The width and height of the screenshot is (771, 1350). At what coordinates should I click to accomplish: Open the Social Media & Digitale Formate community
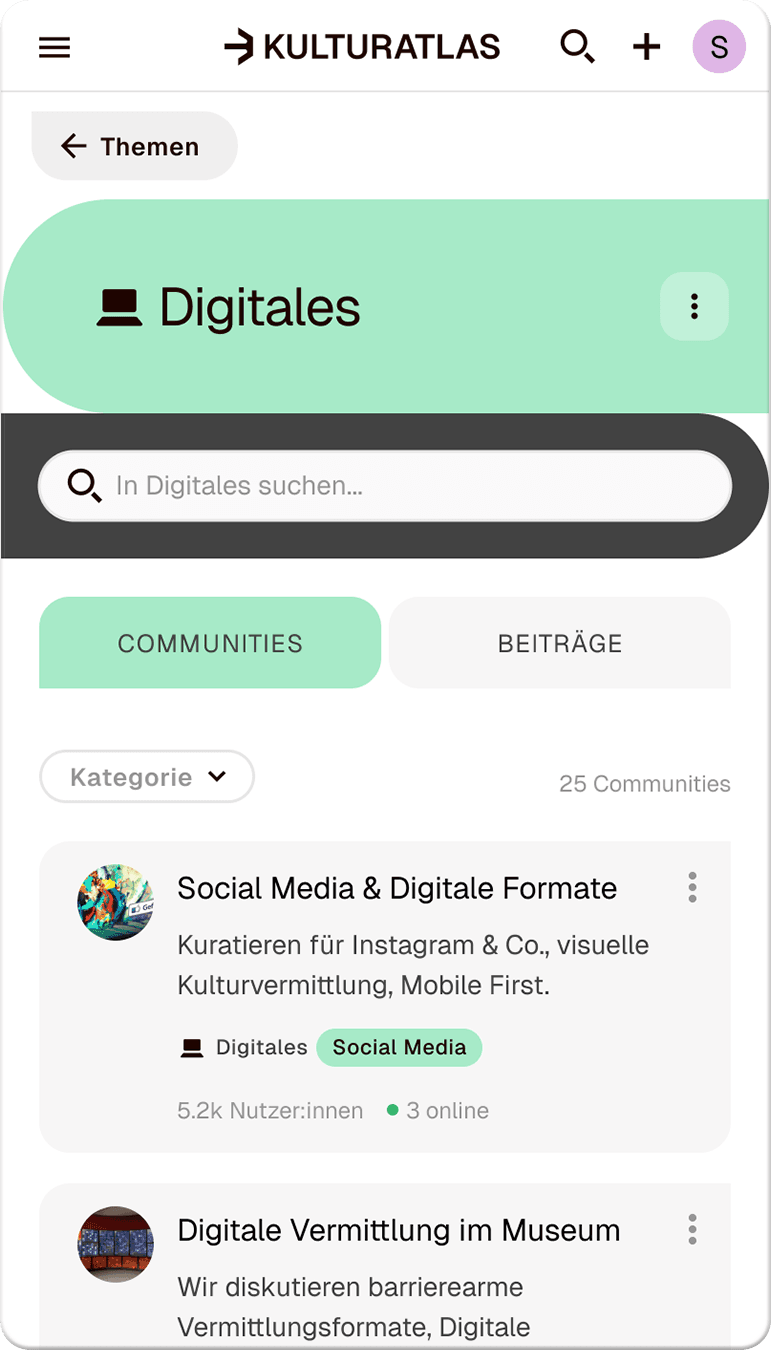point(396,888)
